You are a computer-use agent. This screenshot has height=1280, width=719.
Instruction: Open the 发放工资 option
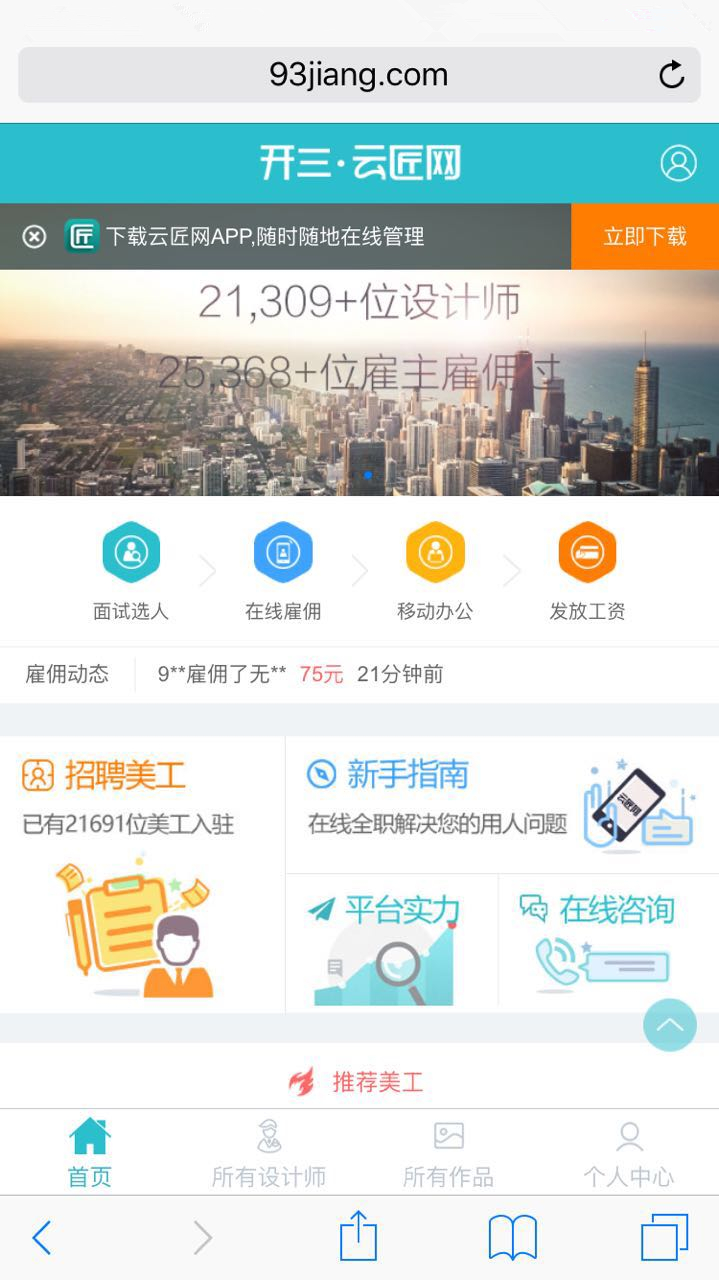tap(587, 552)
